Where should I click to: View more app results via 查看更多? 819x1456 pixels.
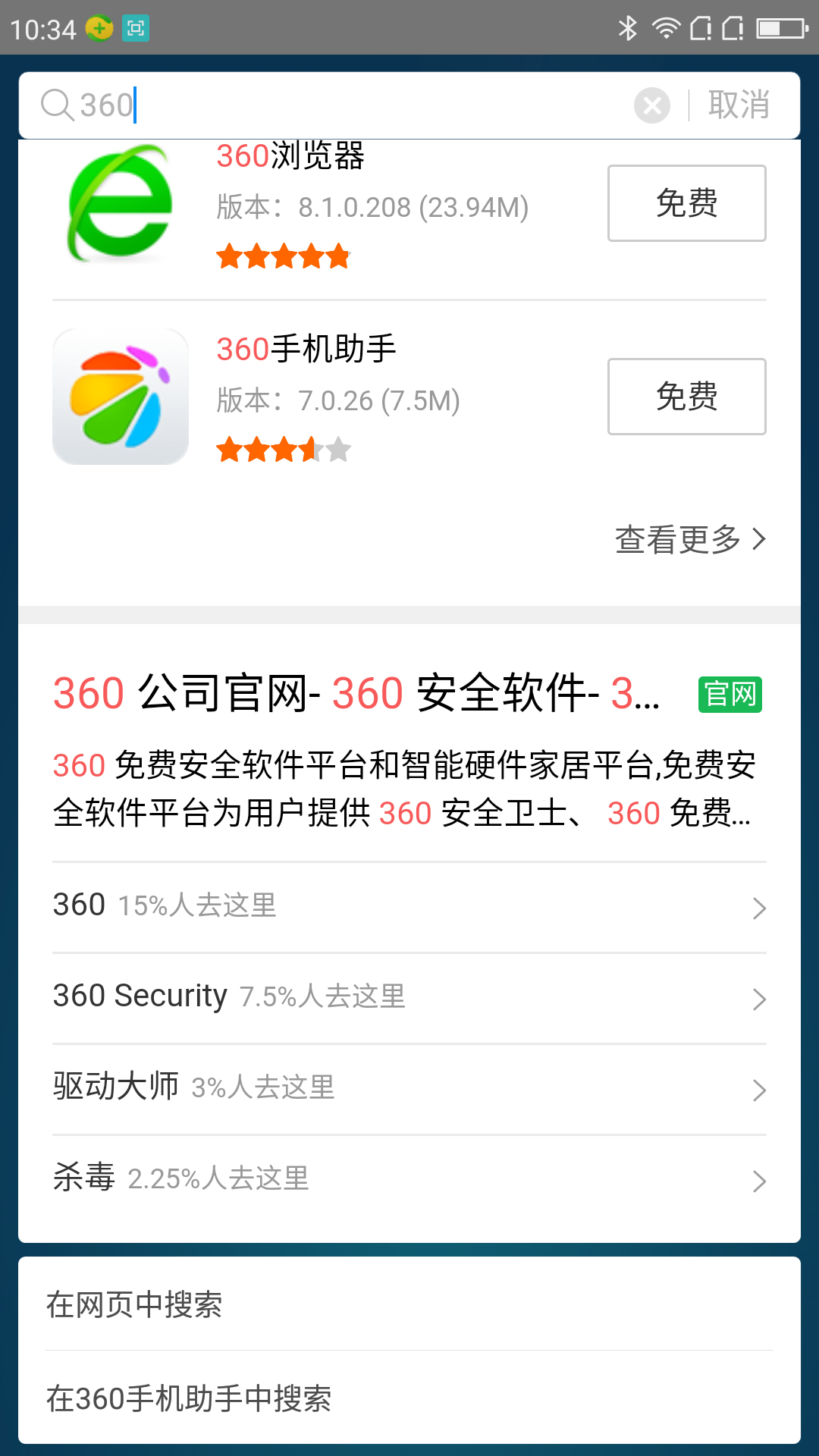click(x=689, y=539)
